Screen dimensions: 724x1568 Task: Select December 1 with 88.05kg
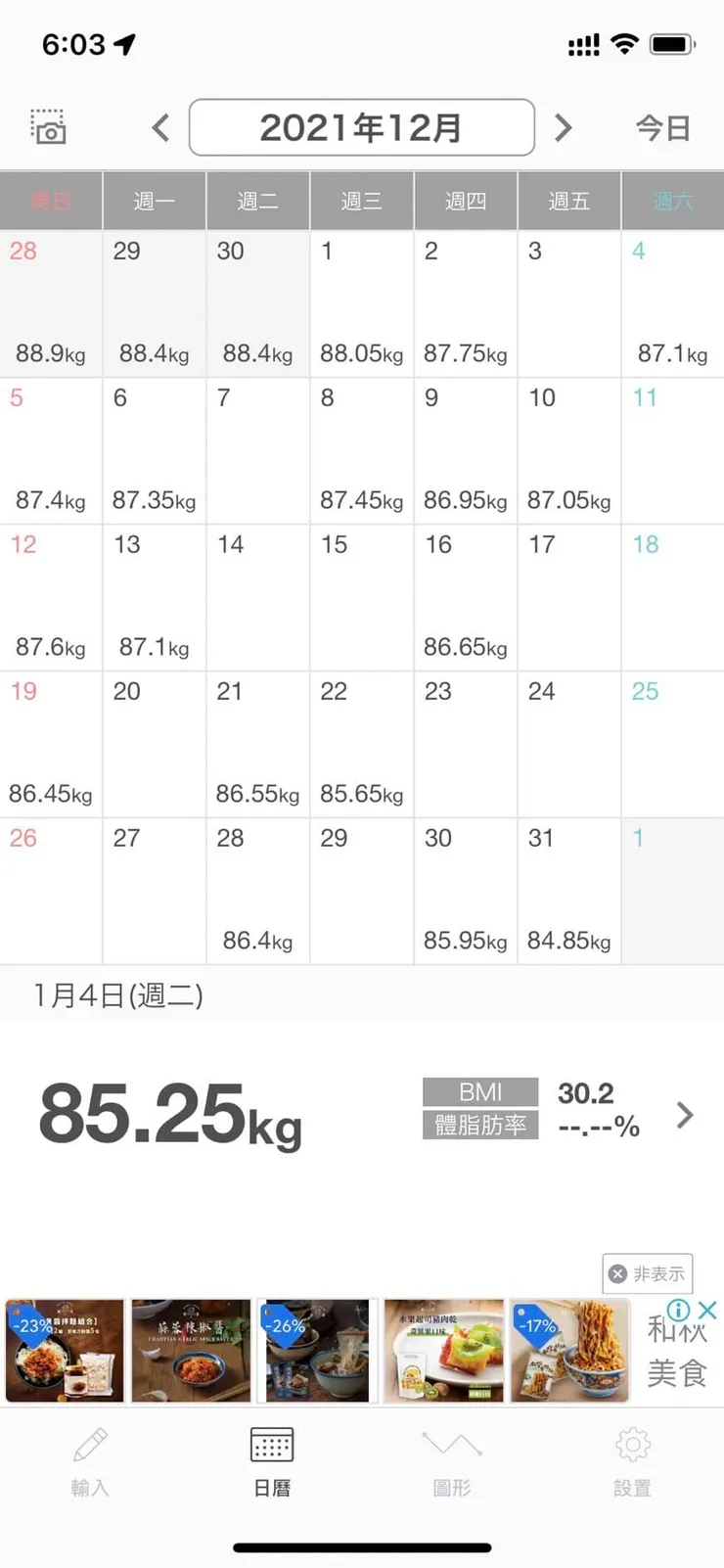pos(361,303)
